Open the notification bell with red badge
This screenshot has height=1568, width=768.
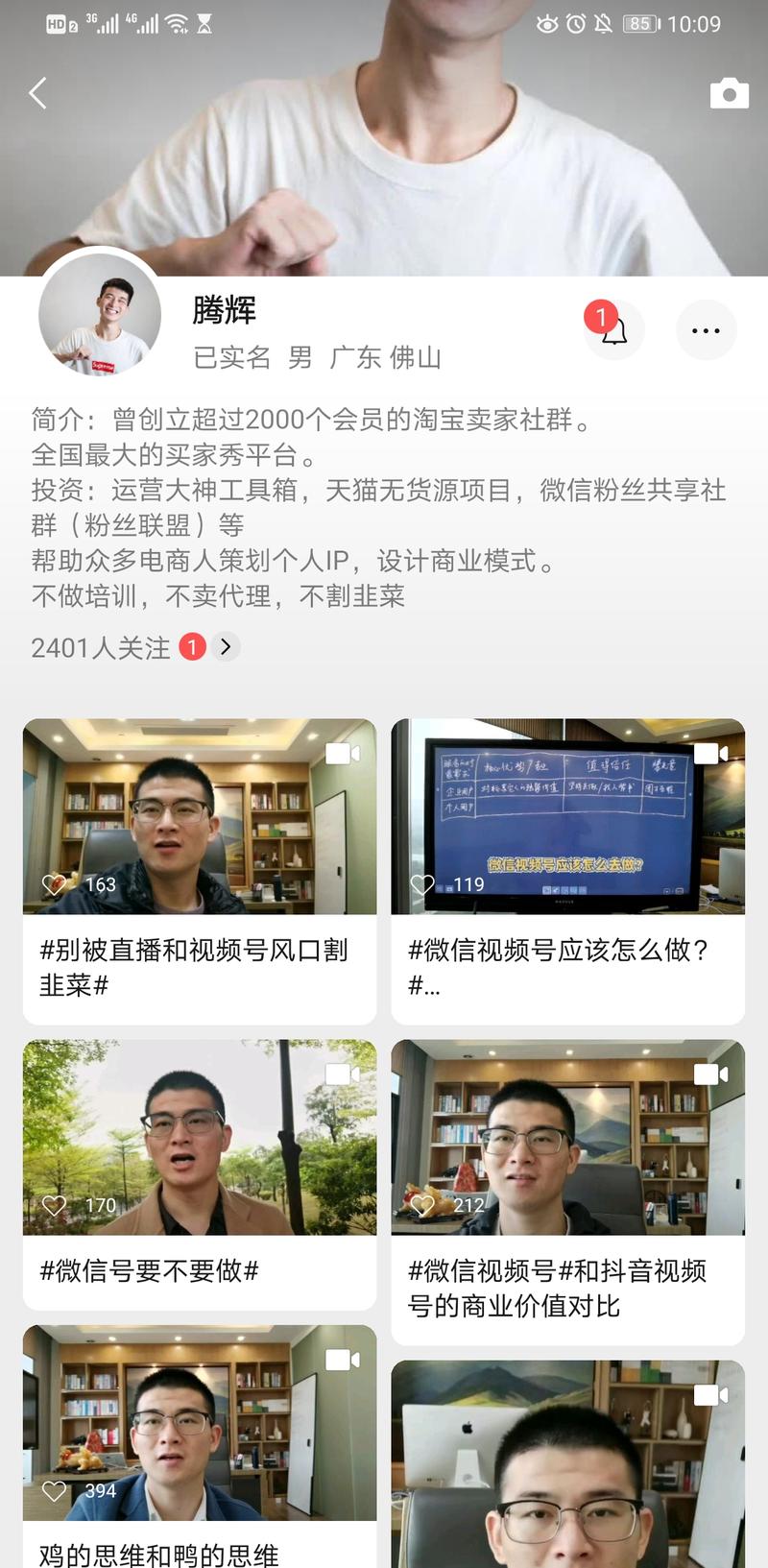coord(614,329)
